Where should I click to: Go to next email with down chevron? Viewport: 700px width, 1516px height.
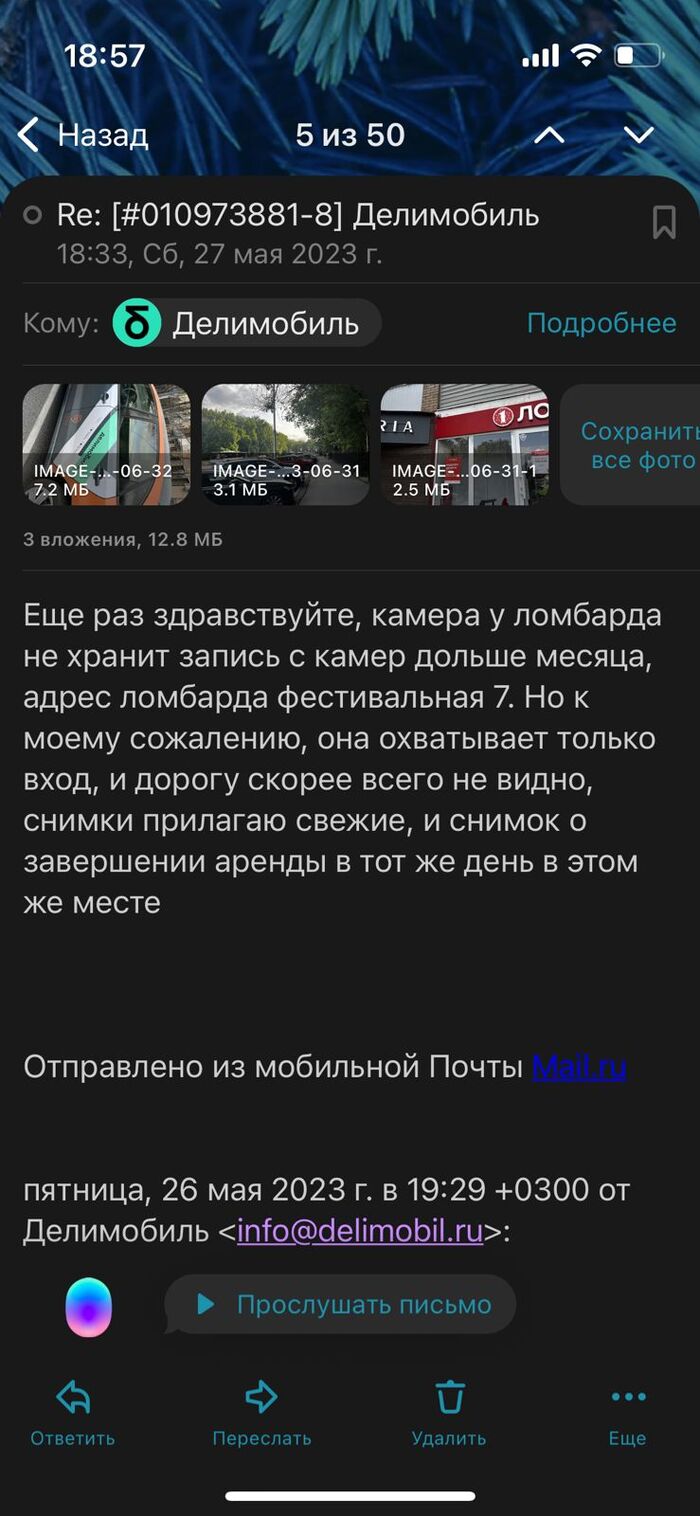click(x=638, y=135)
